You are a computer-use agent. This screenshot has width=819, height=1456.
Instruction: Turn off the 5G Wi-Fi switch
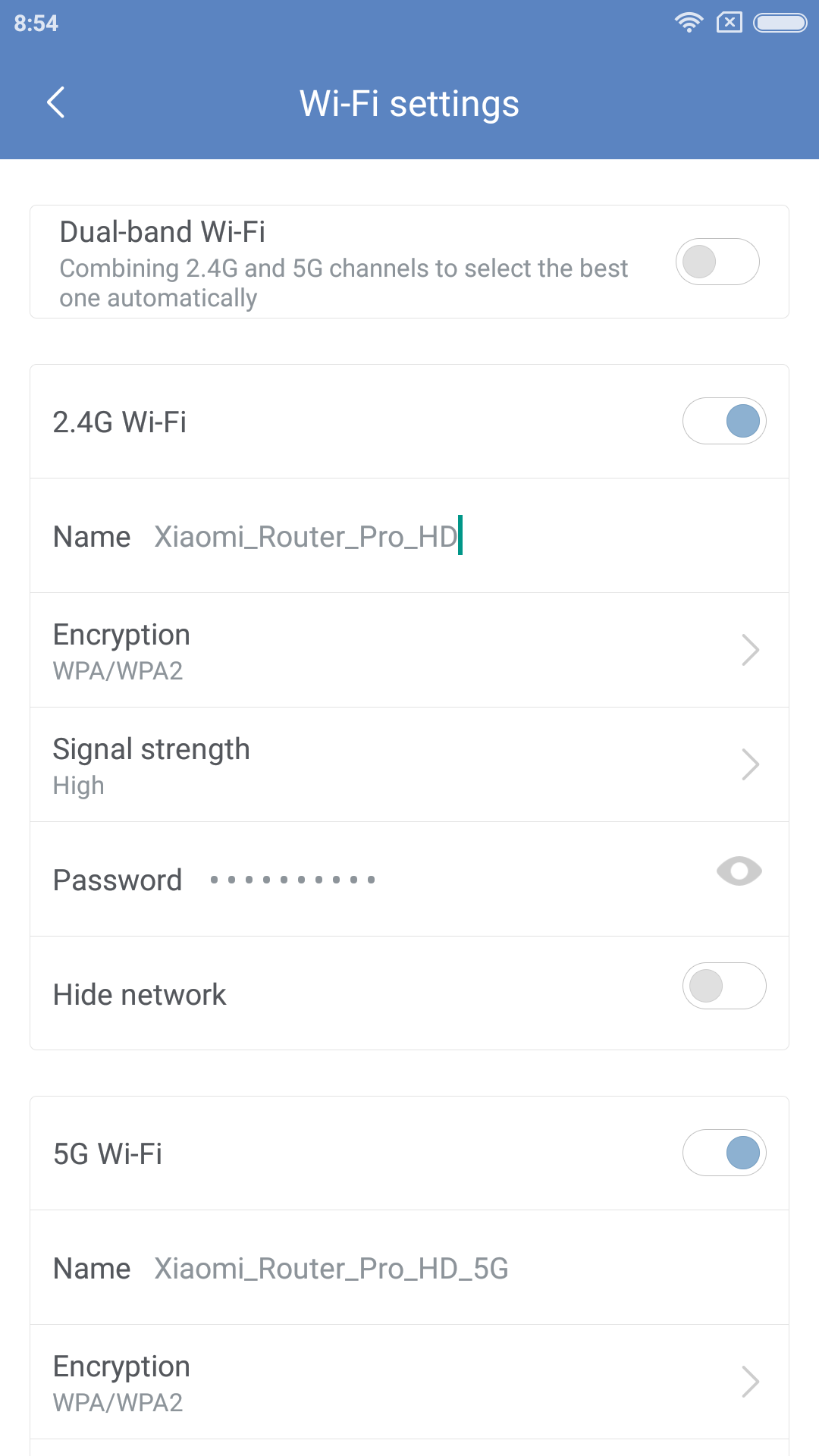[724, 1153]
